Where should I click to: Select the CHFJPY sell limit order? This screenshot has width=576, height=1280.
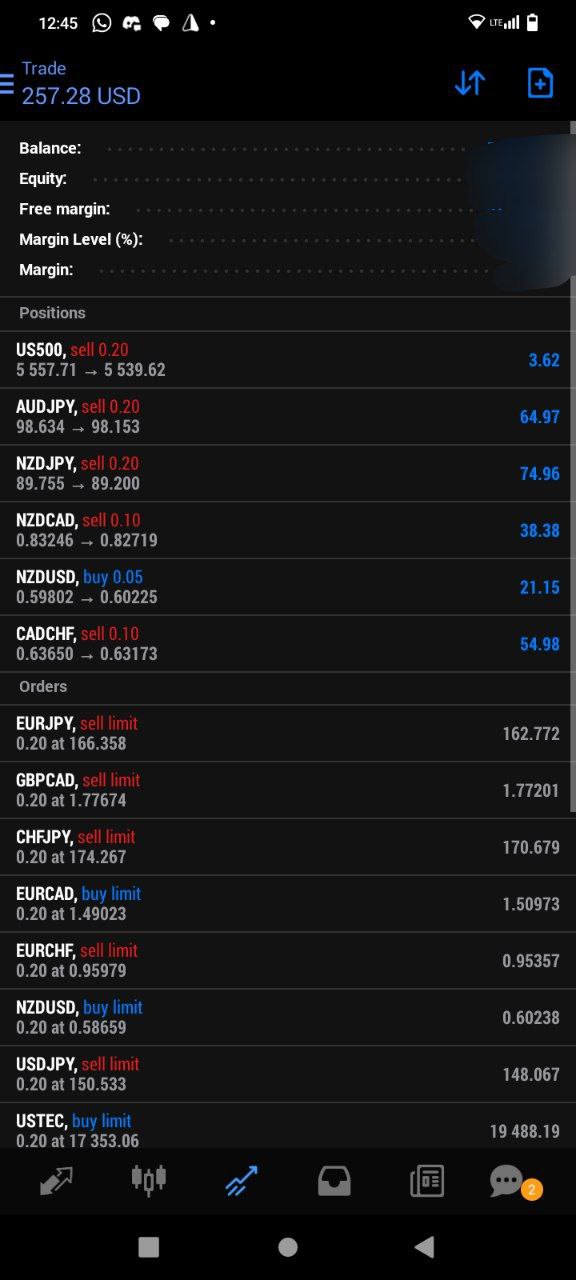point(288,847)
